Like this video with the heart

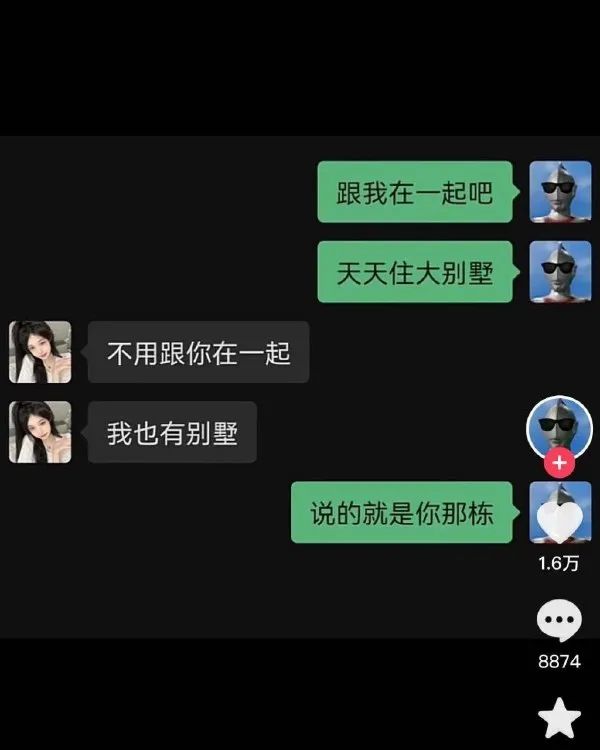point(559,522)
